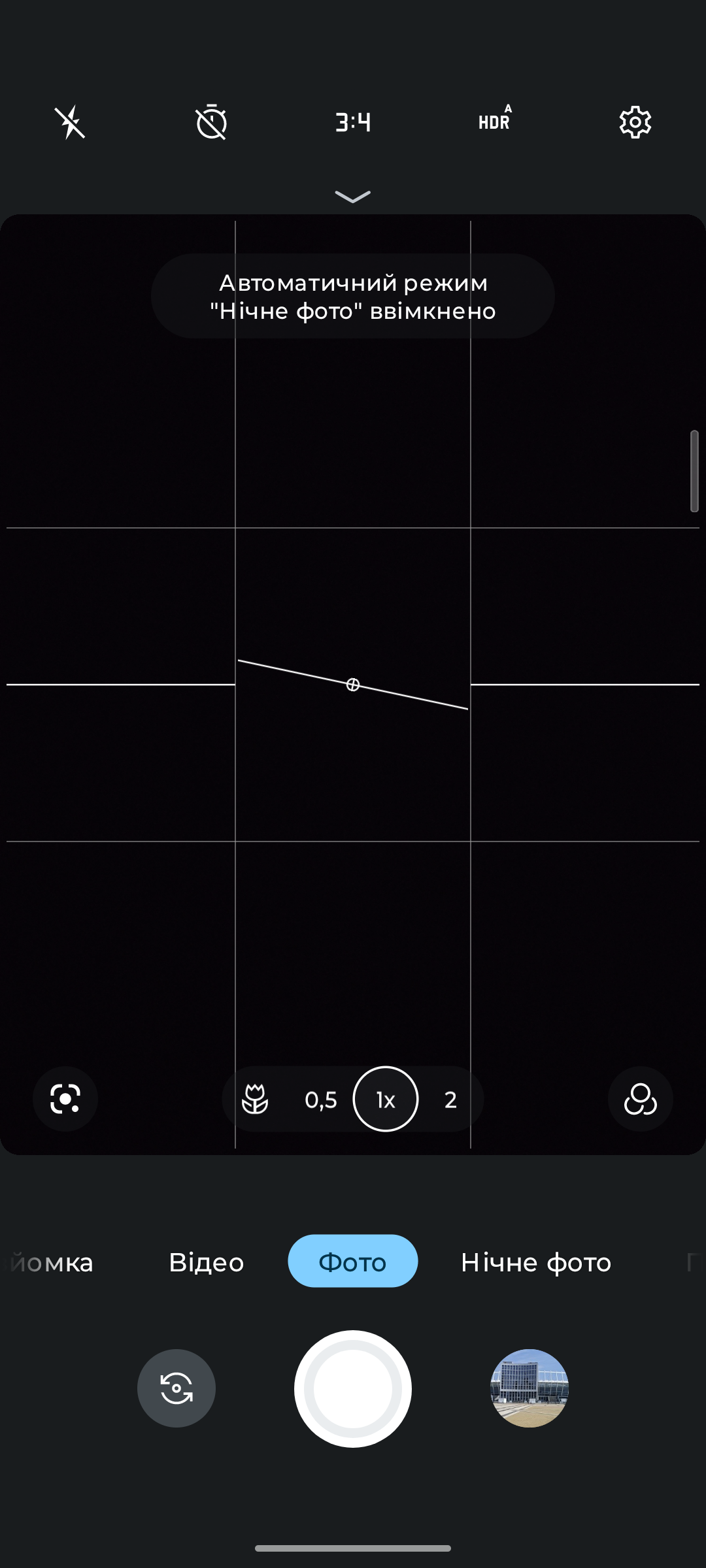Switch to 0,5 ultra-wide zoom
The width and height of the screenshot is (706, 1568).
point(321,1100)
